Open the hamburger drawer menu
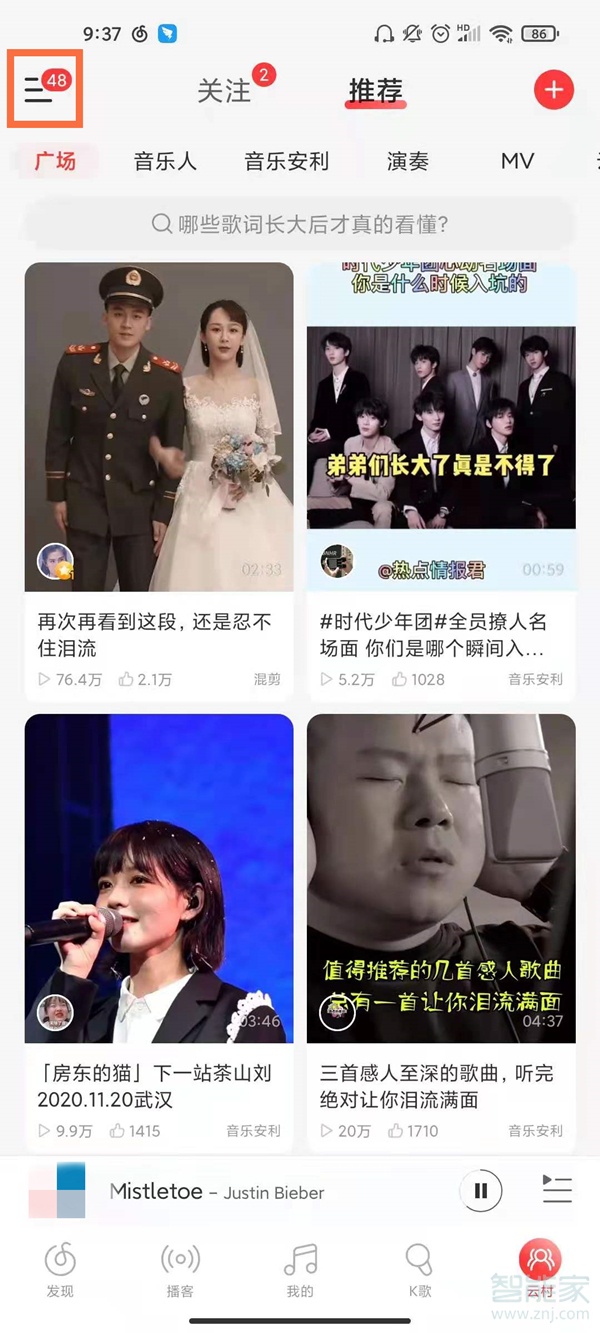The height and width of the screenshot is (1333, 600). click(39, 92)
